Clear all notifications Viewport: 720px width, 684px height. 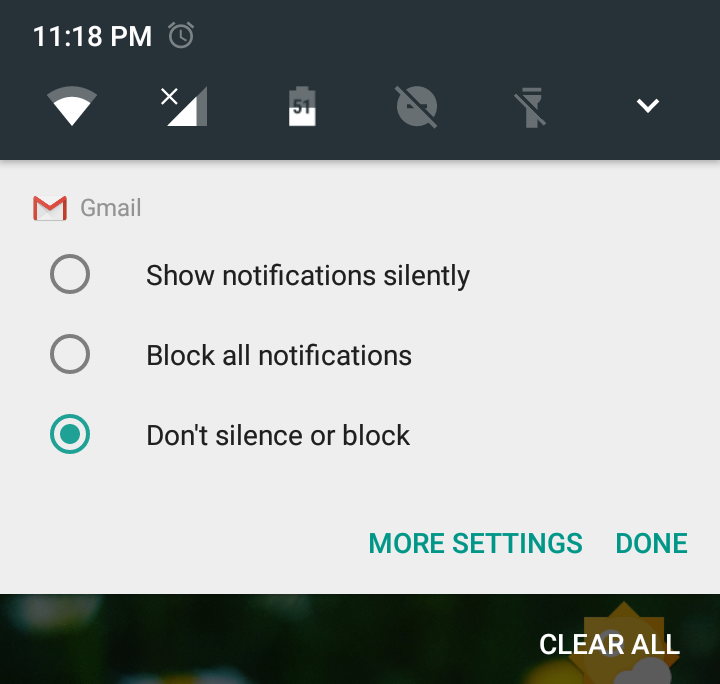pos(609,645)
